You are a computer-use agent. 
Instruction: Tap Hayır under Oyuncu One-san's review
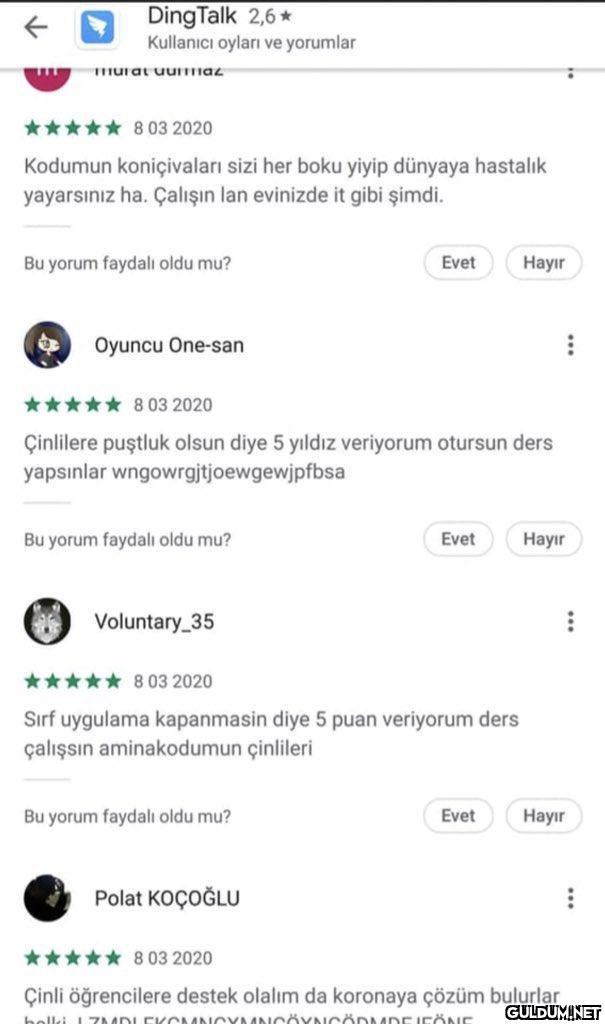point(544,539)
